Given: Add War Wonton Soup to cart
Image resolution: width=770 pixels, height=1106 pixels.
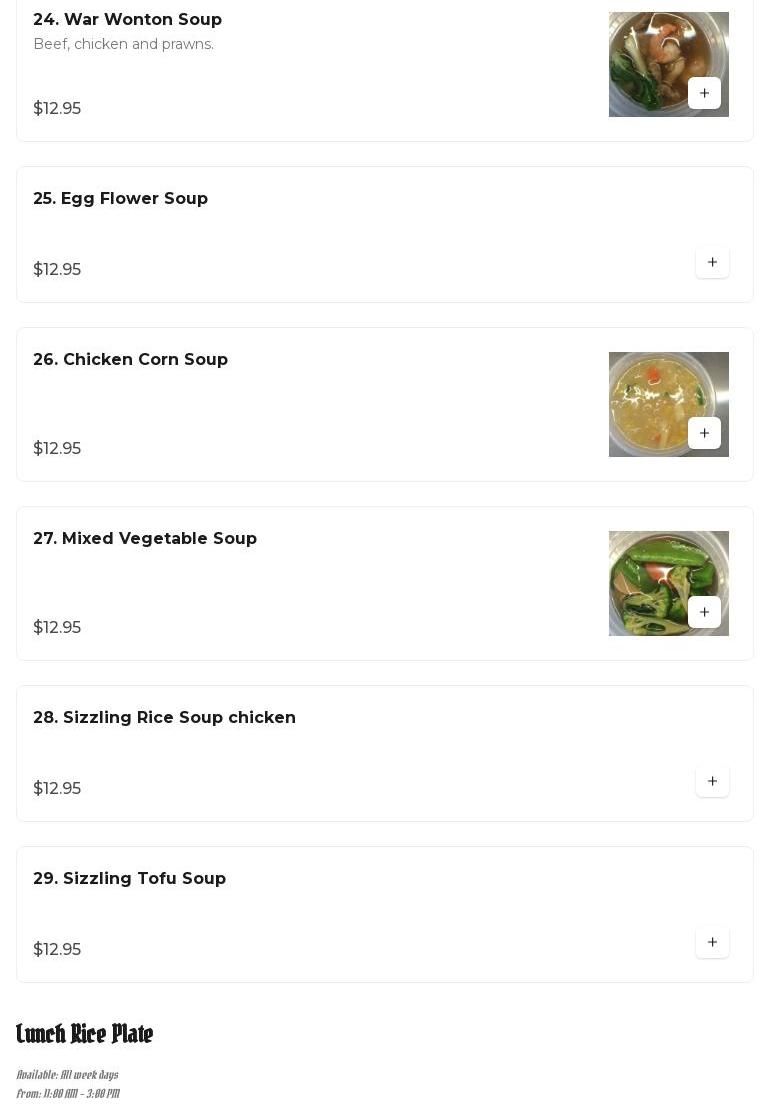Looking at the screenshot, I should [x=704, y=93].
